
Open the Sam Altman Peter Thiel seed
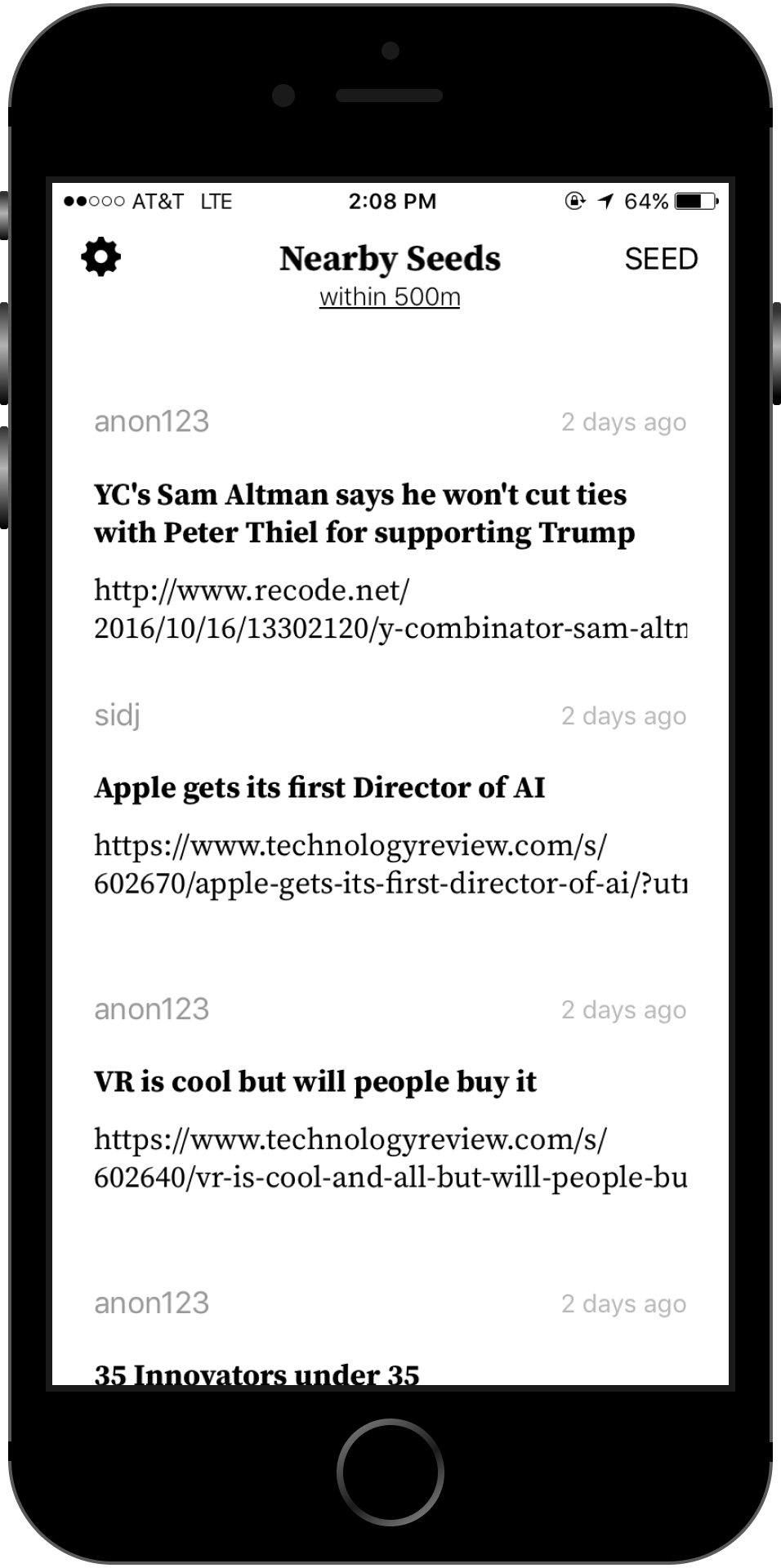(364, 514)
